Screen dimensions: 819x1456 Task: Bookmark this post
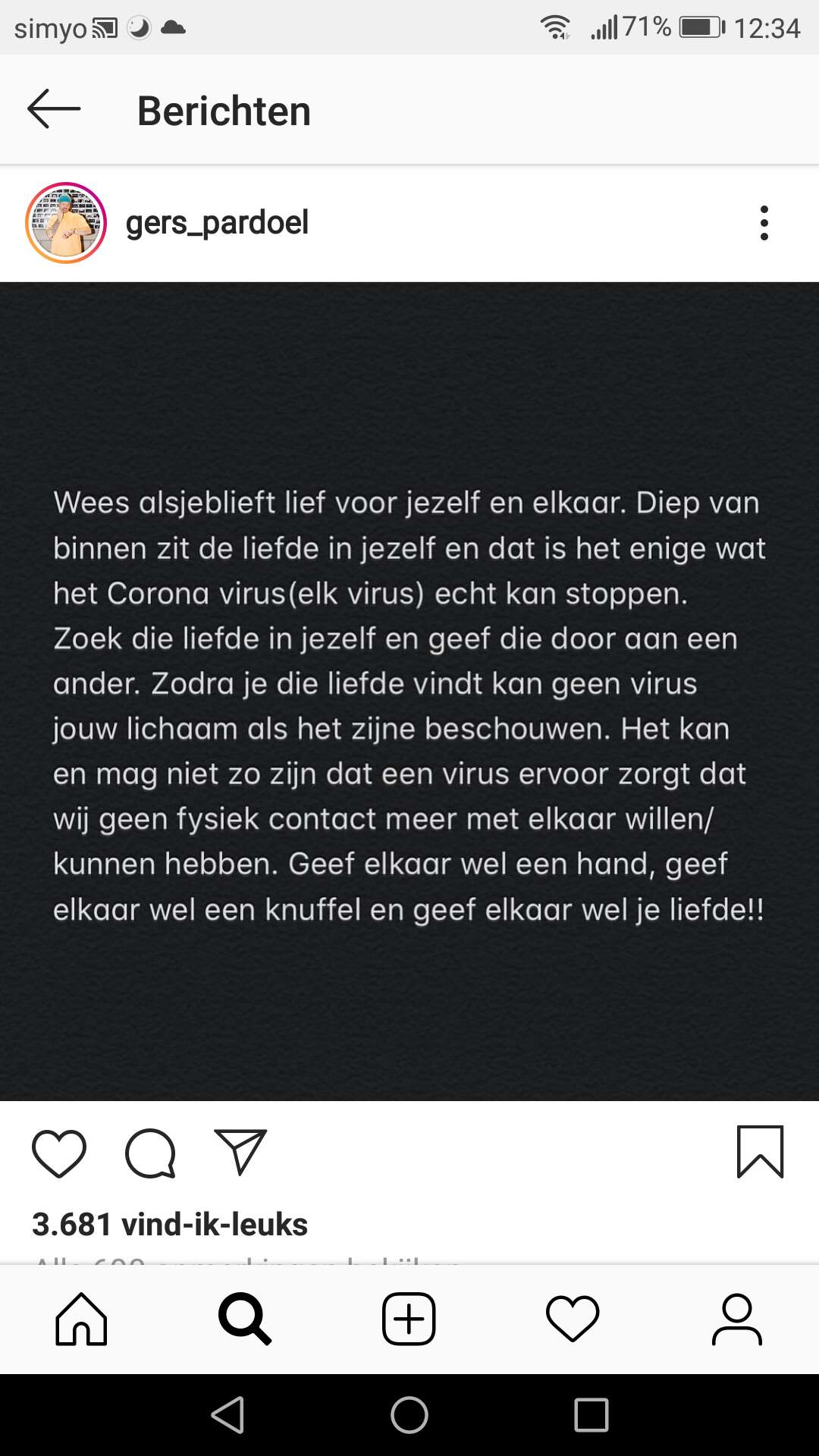(x=760, y=1152)
